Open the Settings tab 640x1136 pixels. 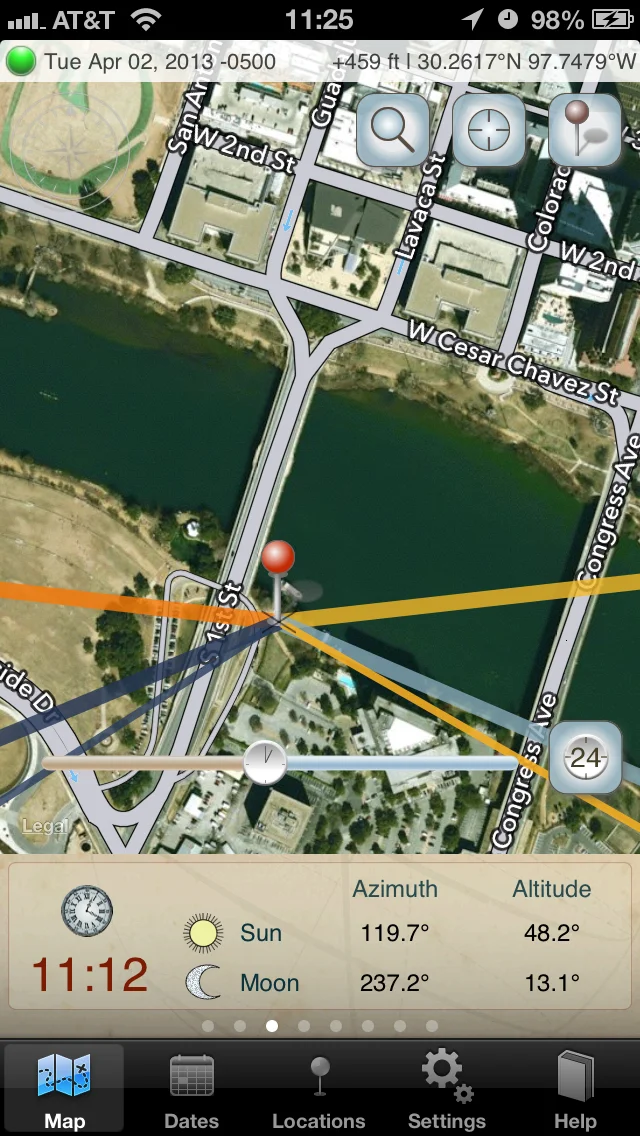click(447, 1088)
